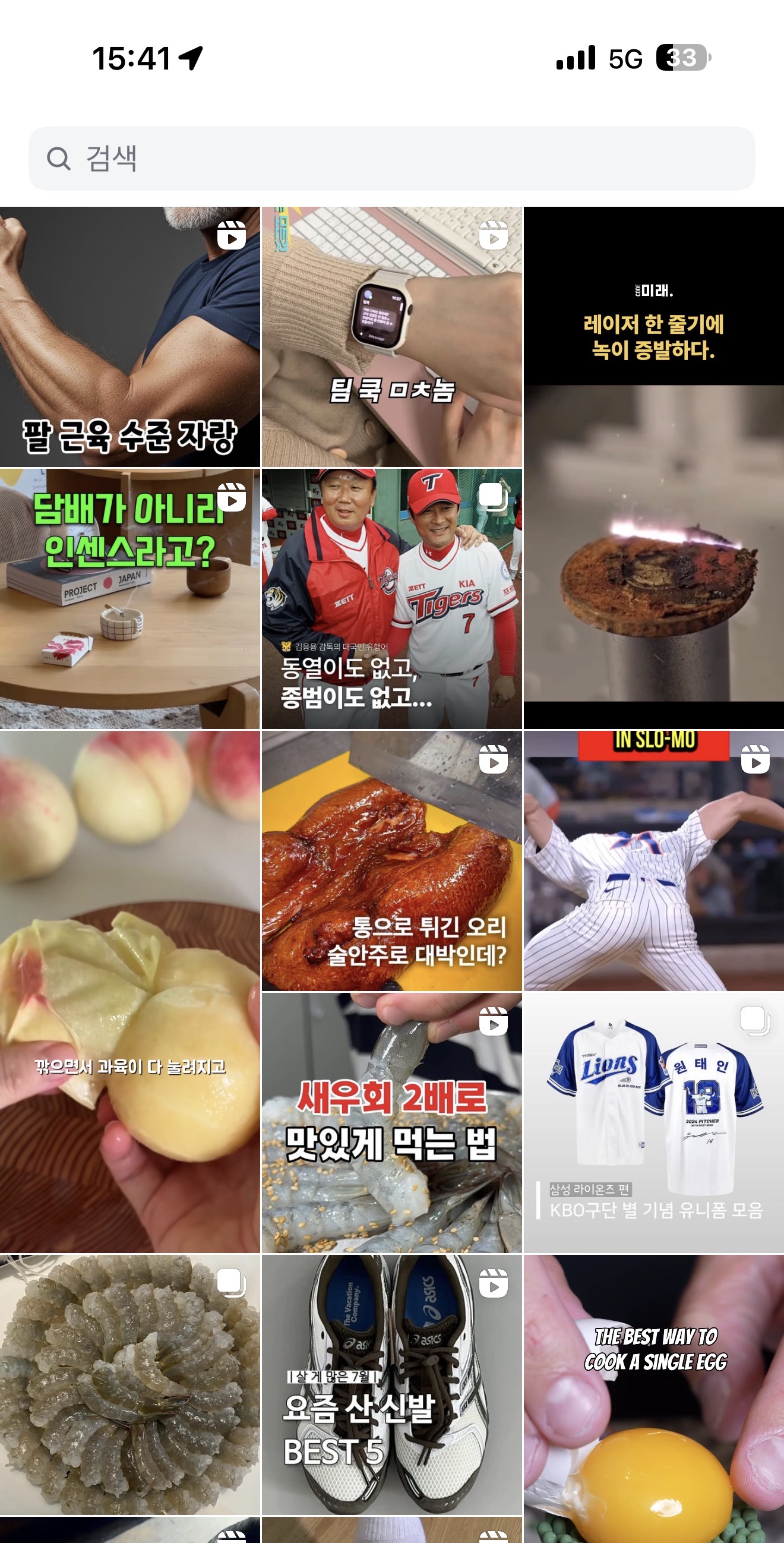Open the 팀 쿡 smartwatch reel
This screenshot has width=784, height=1543.
[391, 337]
